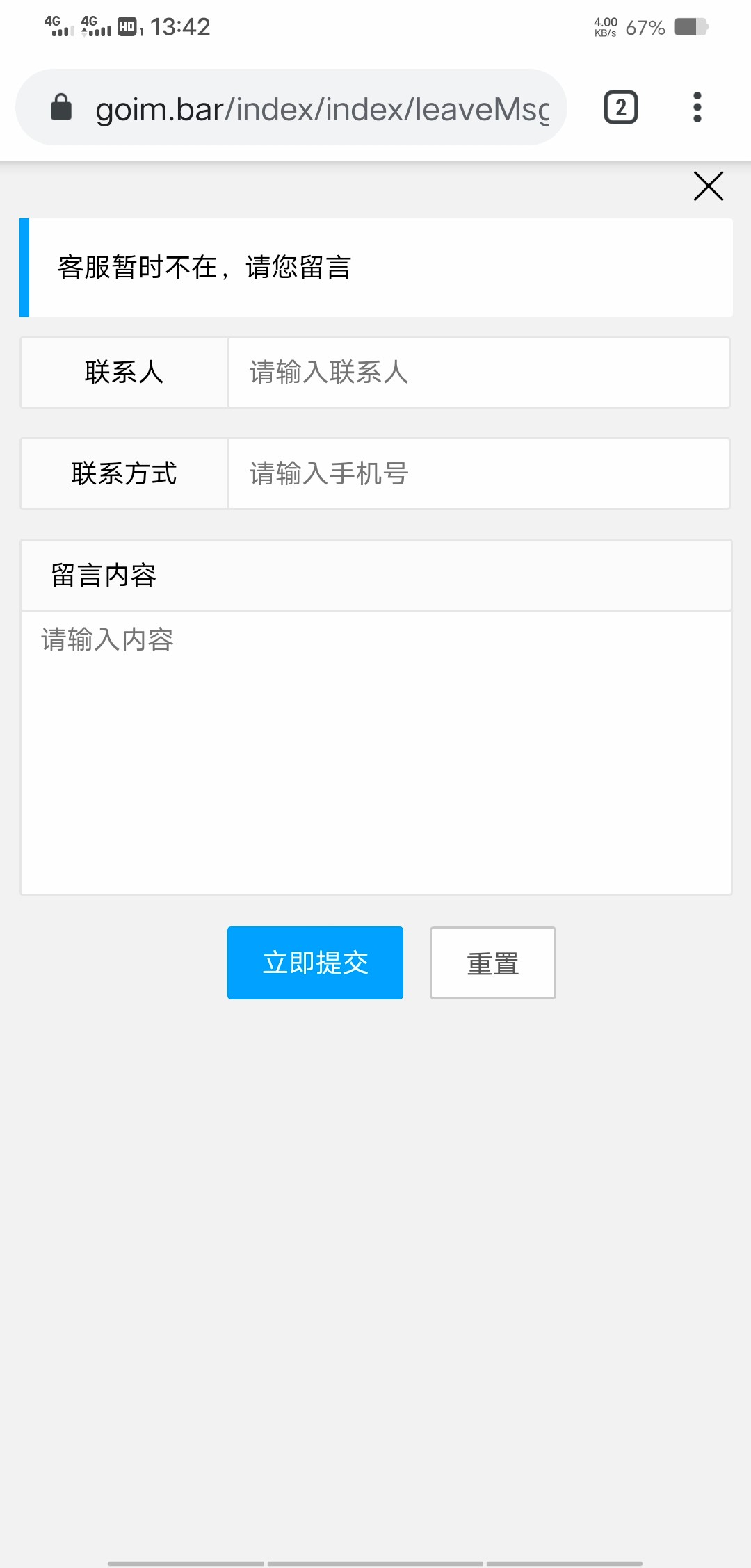Click the 请输入联系人 contact name field
Screen dimensions: 751x1568
pos(480,373)
